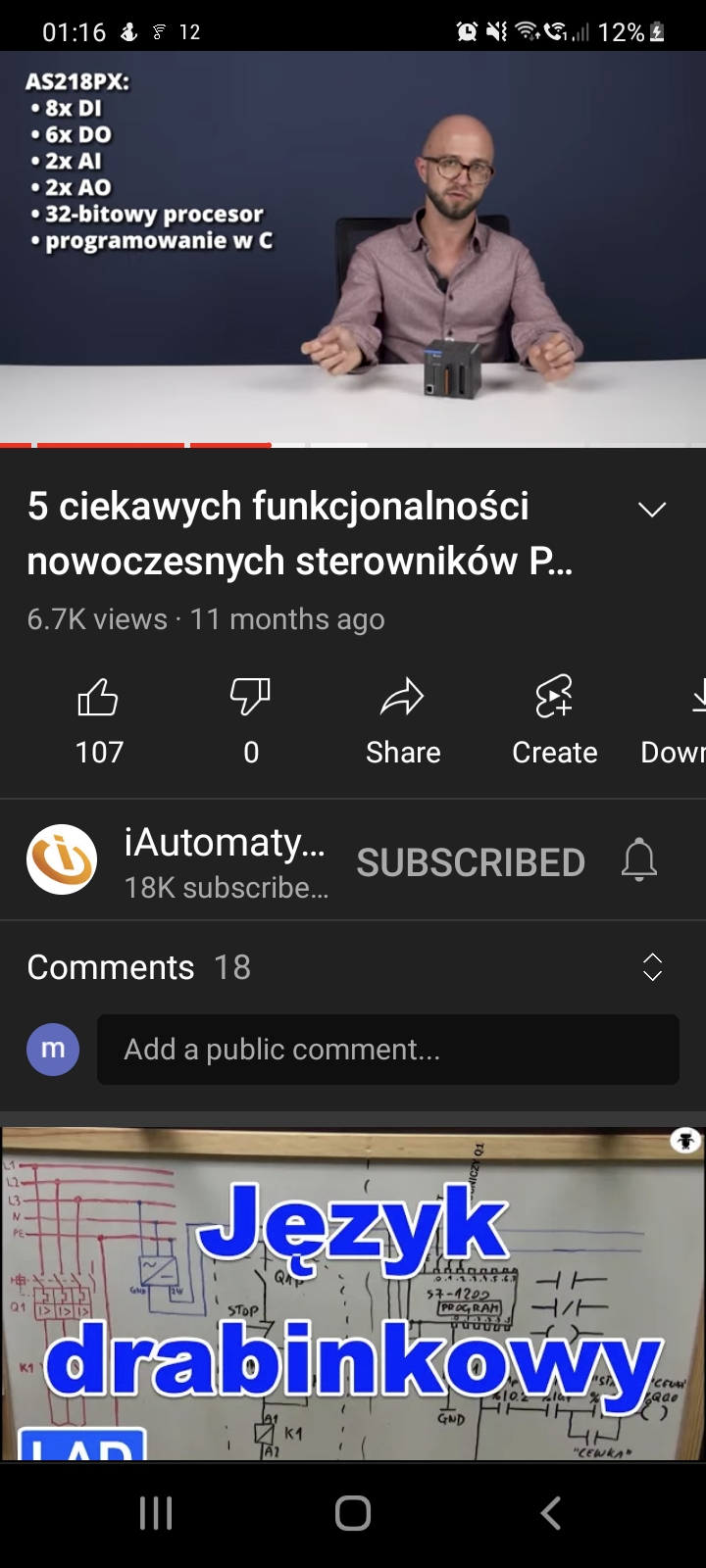
Task: Open the notification bell settings
Action: point(639,860)
